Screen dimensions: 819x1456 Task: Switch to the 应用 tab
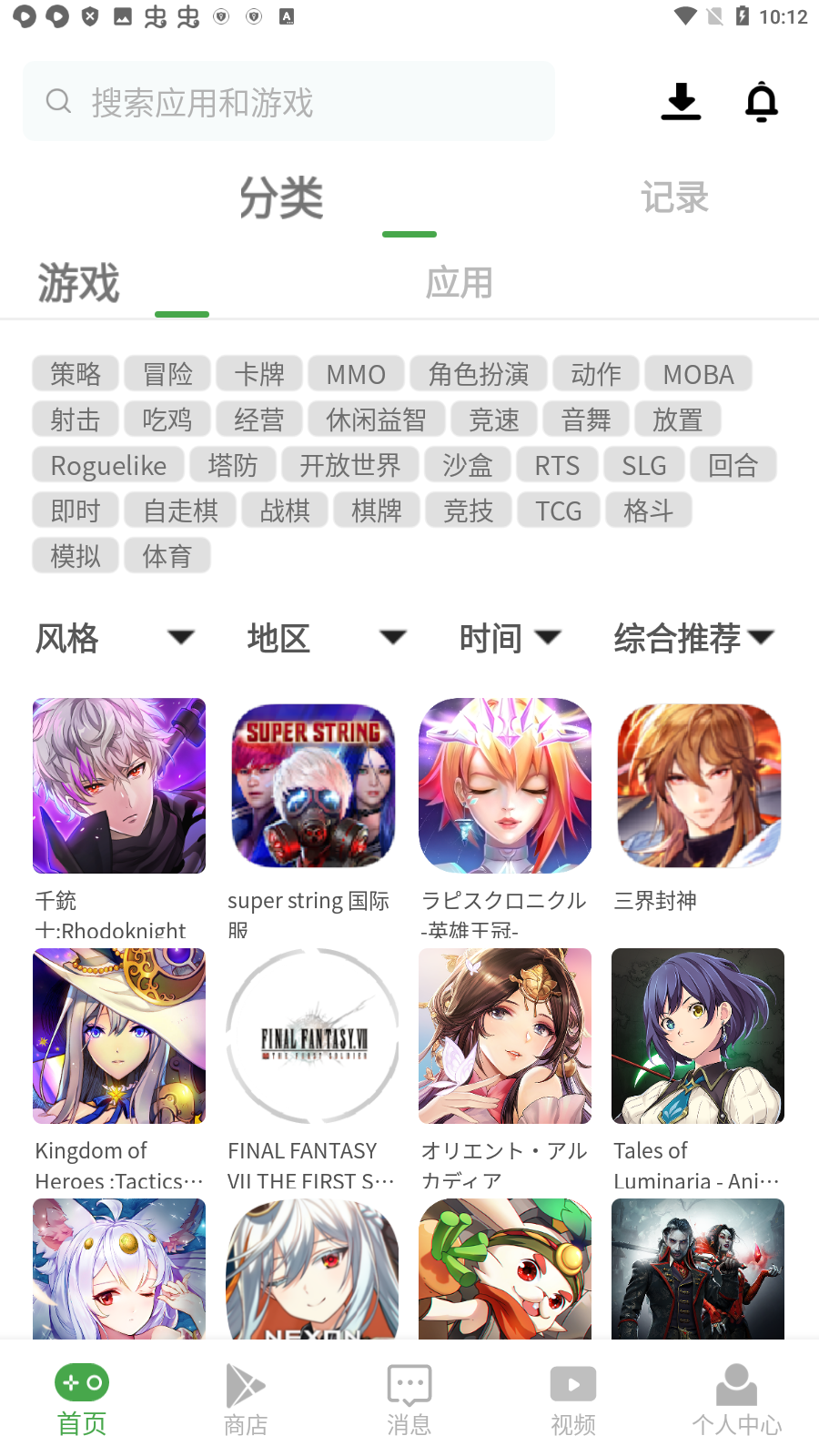pos(459,283)
